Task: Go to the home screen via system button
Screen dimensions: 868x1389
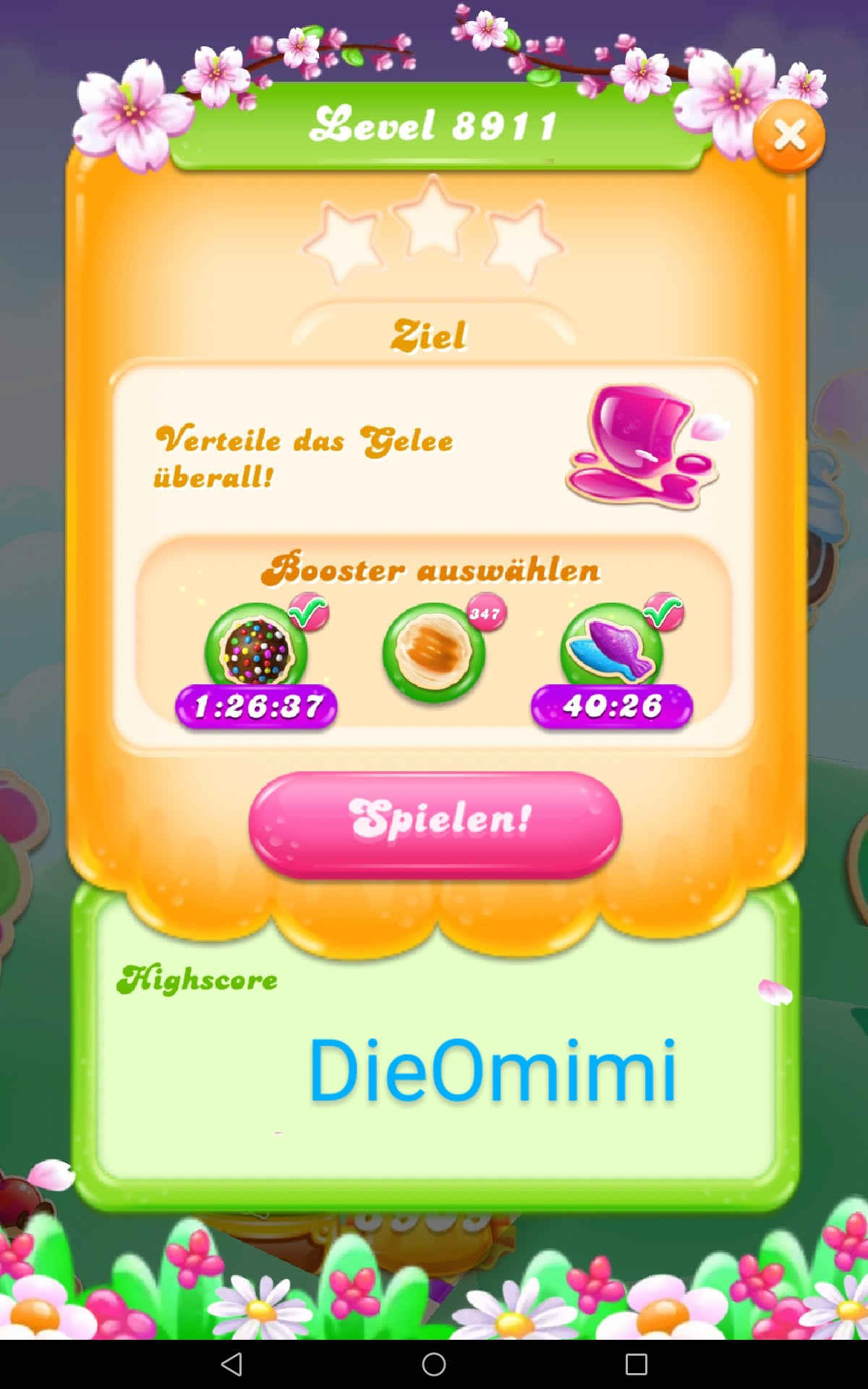Action: [434, 1364]
